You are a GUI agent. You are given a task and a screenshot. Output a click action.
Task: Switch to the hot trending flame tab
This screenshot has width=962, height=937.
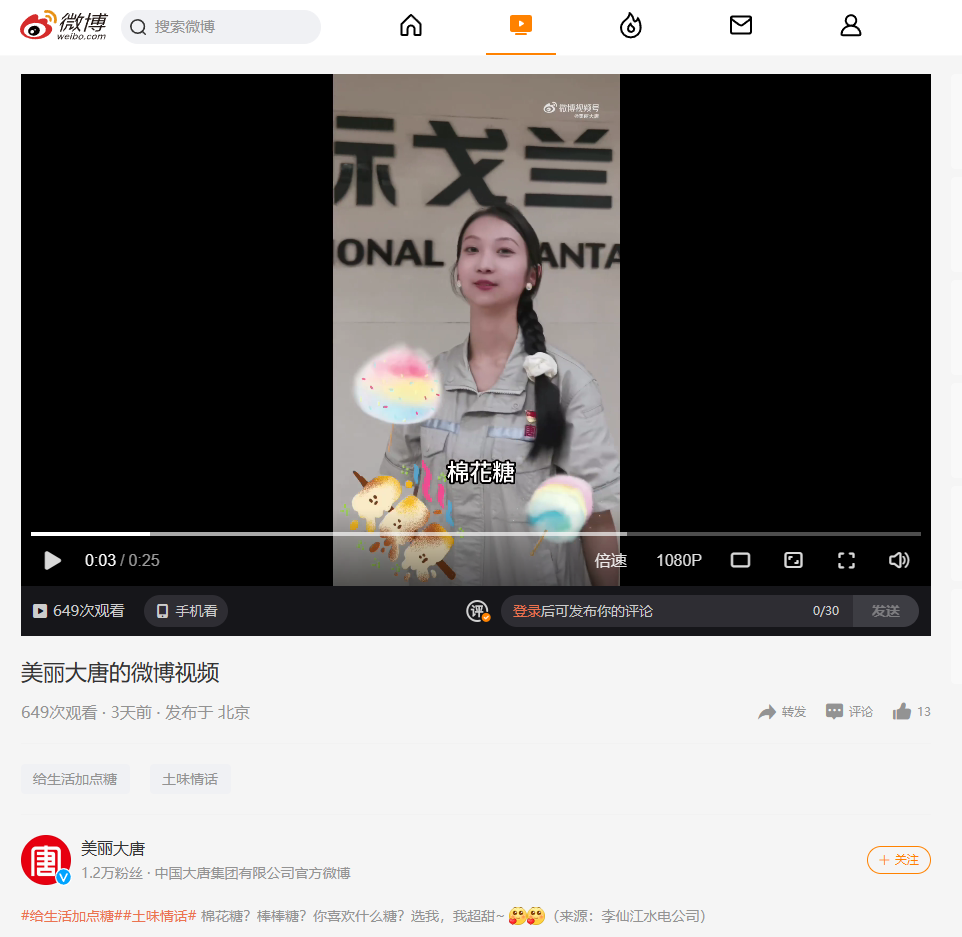pos(630,26)
